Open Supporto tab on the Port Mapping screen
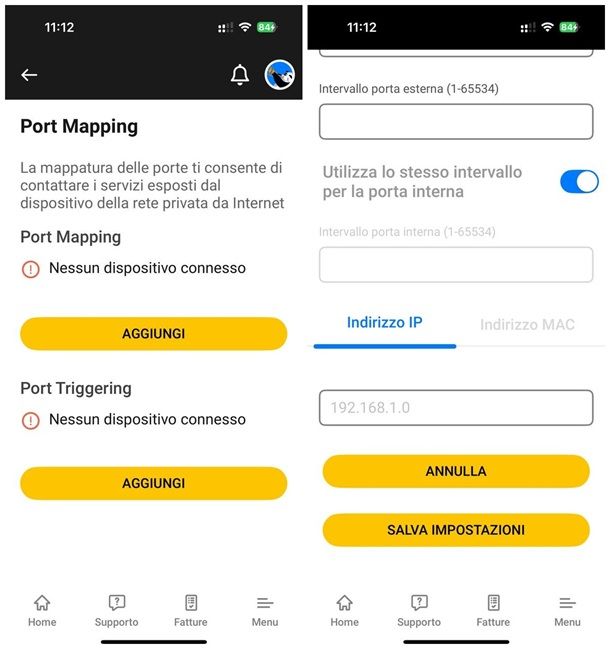Viewport: 610px width, 655px height. point(117,610)
